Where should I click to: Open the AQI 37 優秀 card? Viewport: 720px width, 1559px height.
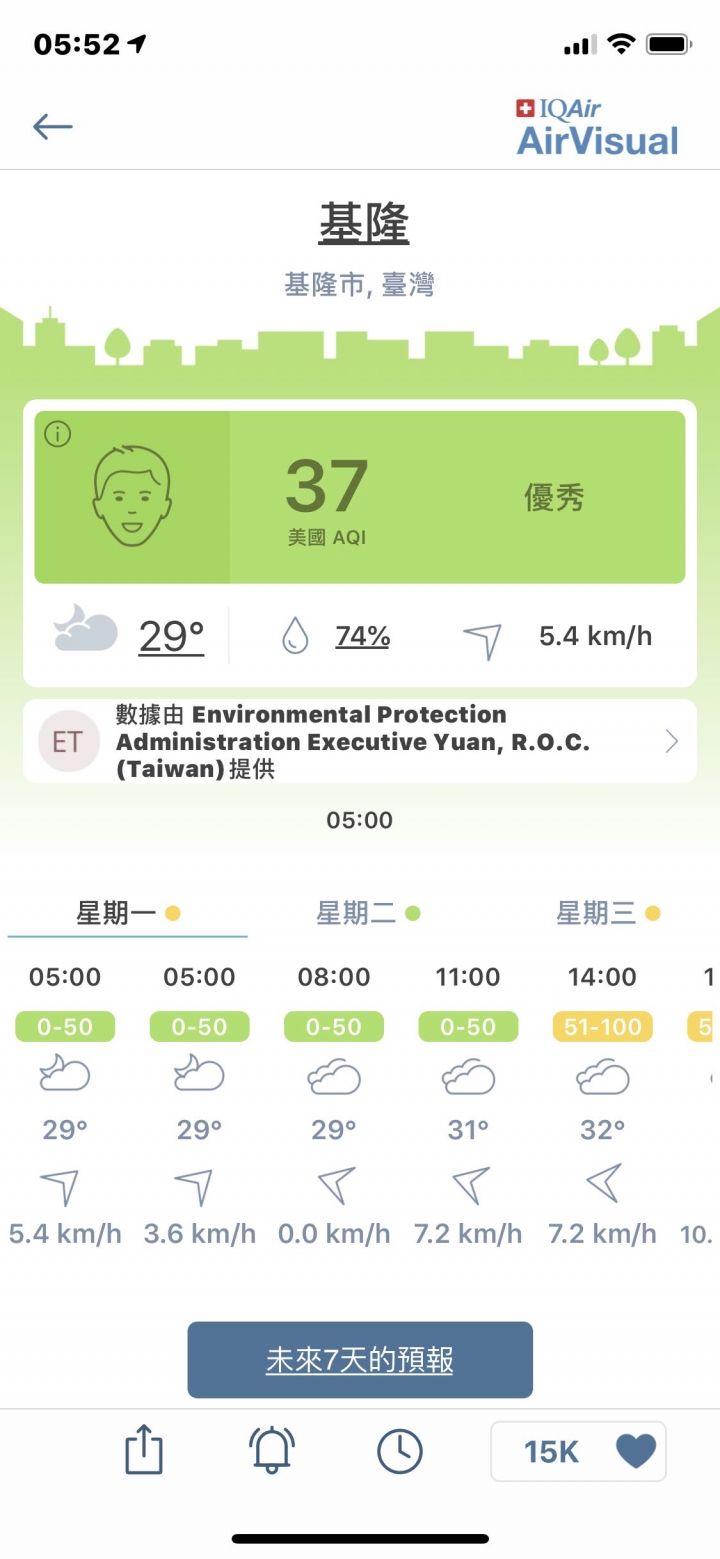(360, 497)
